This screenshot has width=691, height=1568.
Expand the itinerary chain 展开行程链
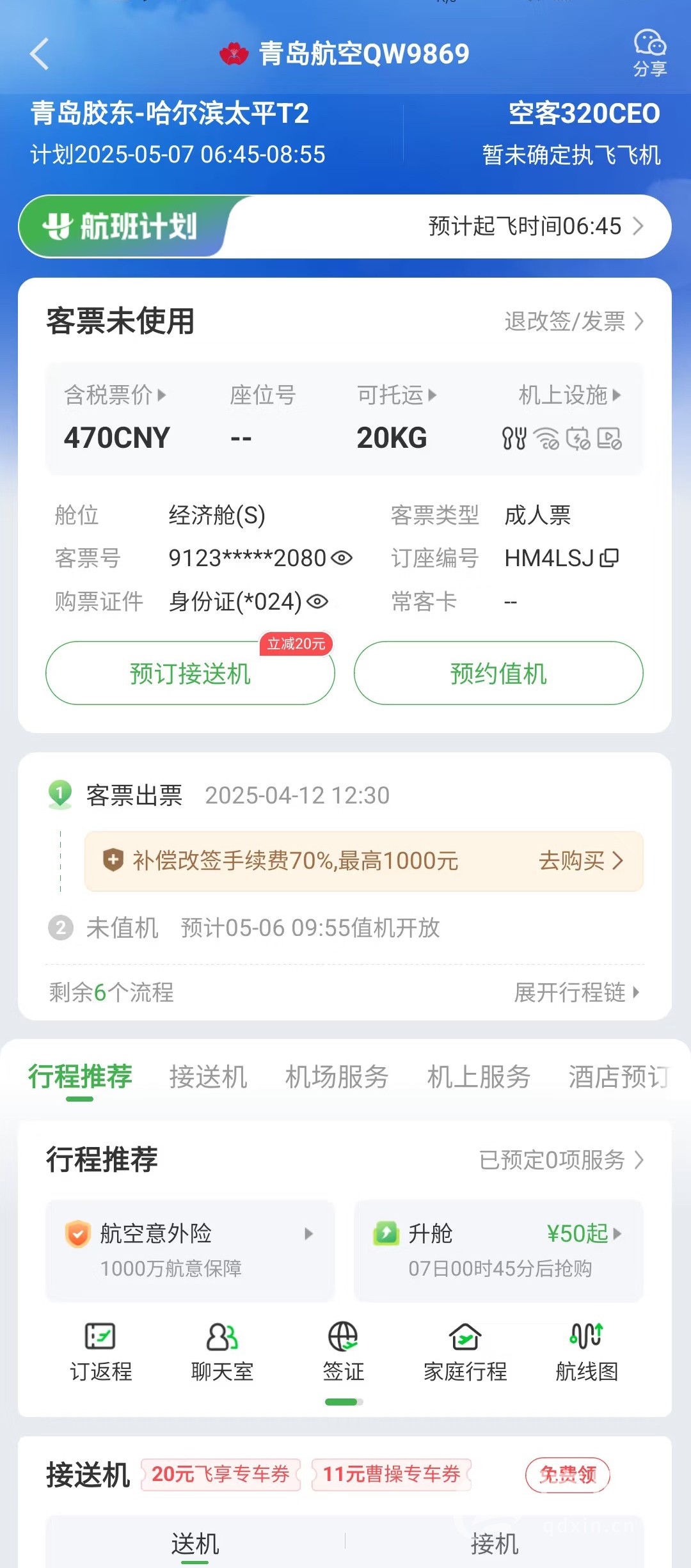tap(576, 992)
